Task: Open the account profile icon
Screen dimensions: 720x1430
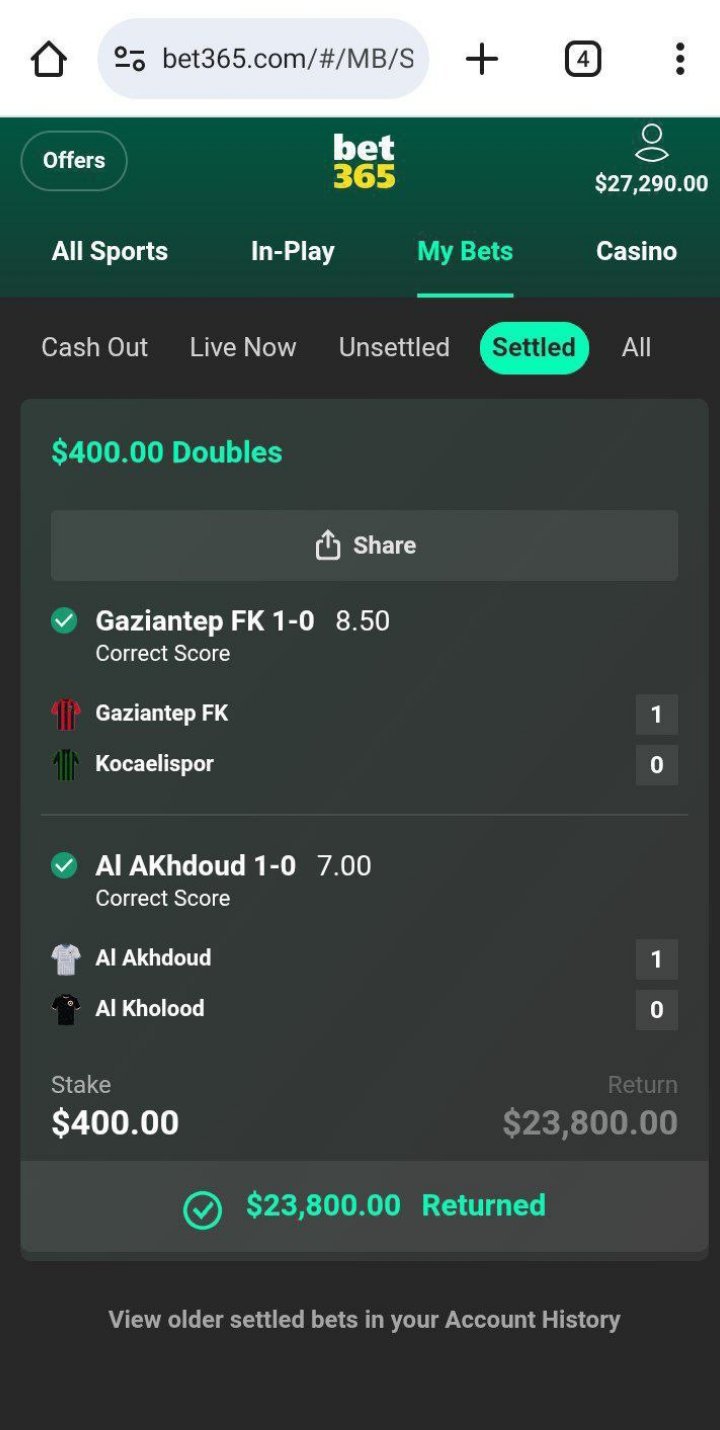Action: pyautogui.click(x=651, y=144)
